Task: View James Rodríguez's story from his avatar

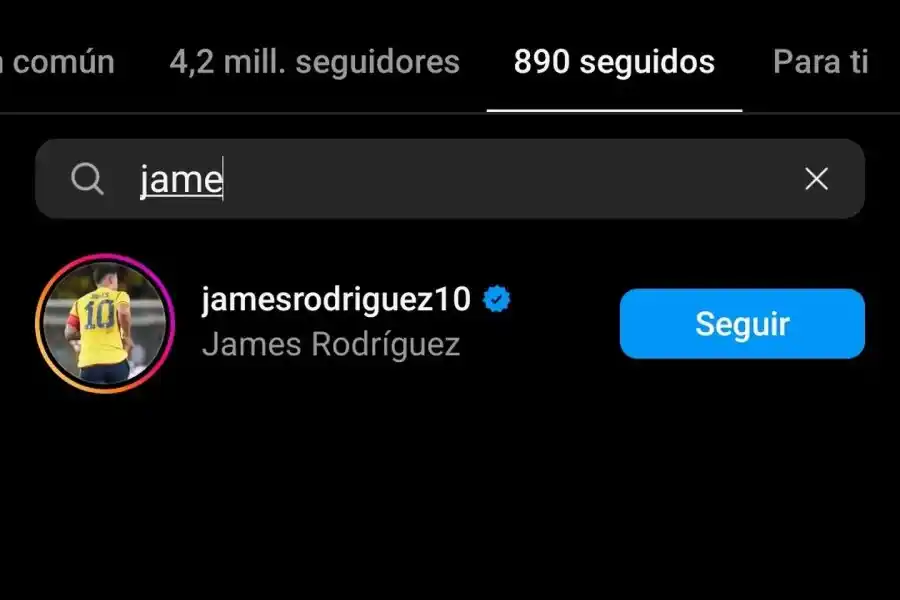Action: 104,323
